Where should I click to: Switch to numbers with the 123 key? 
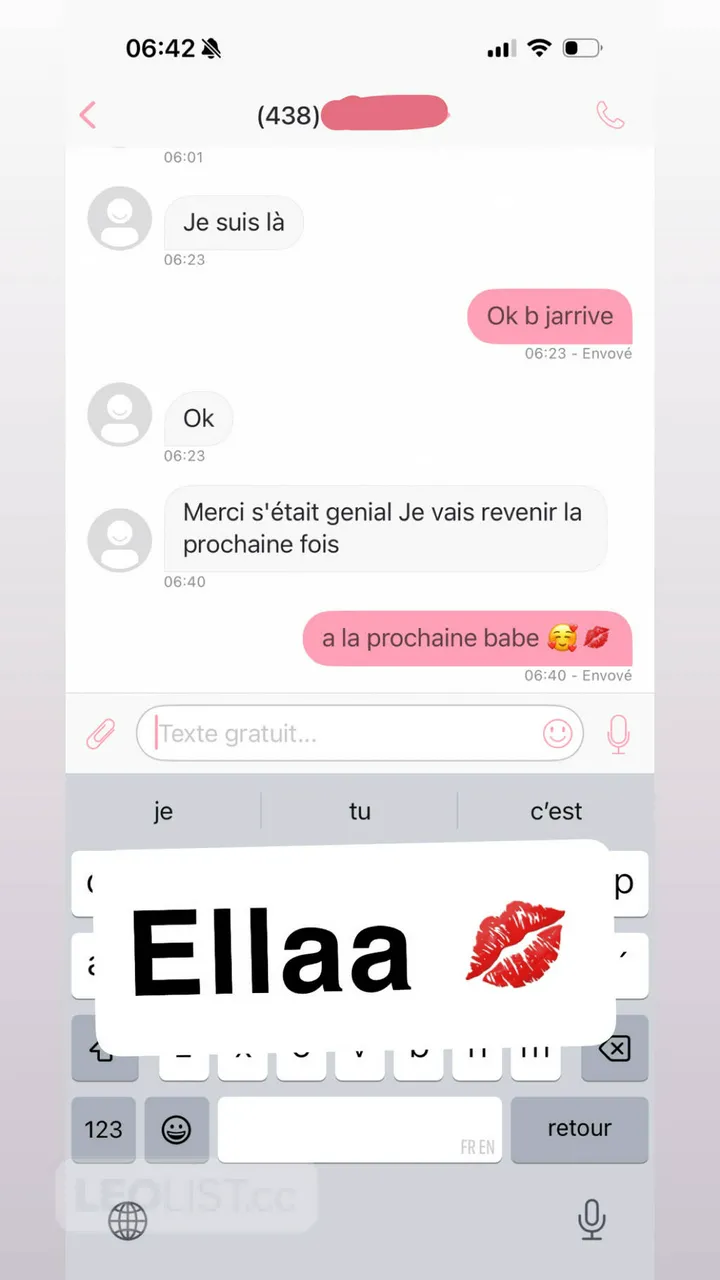tap(103, 1130)
